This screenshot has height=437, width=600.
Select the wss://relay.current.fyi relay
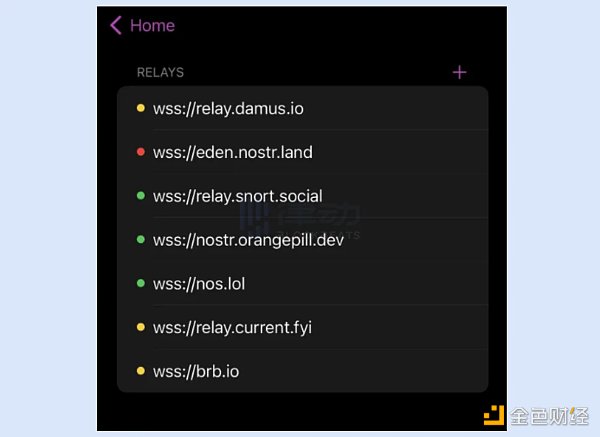[232, 328]
